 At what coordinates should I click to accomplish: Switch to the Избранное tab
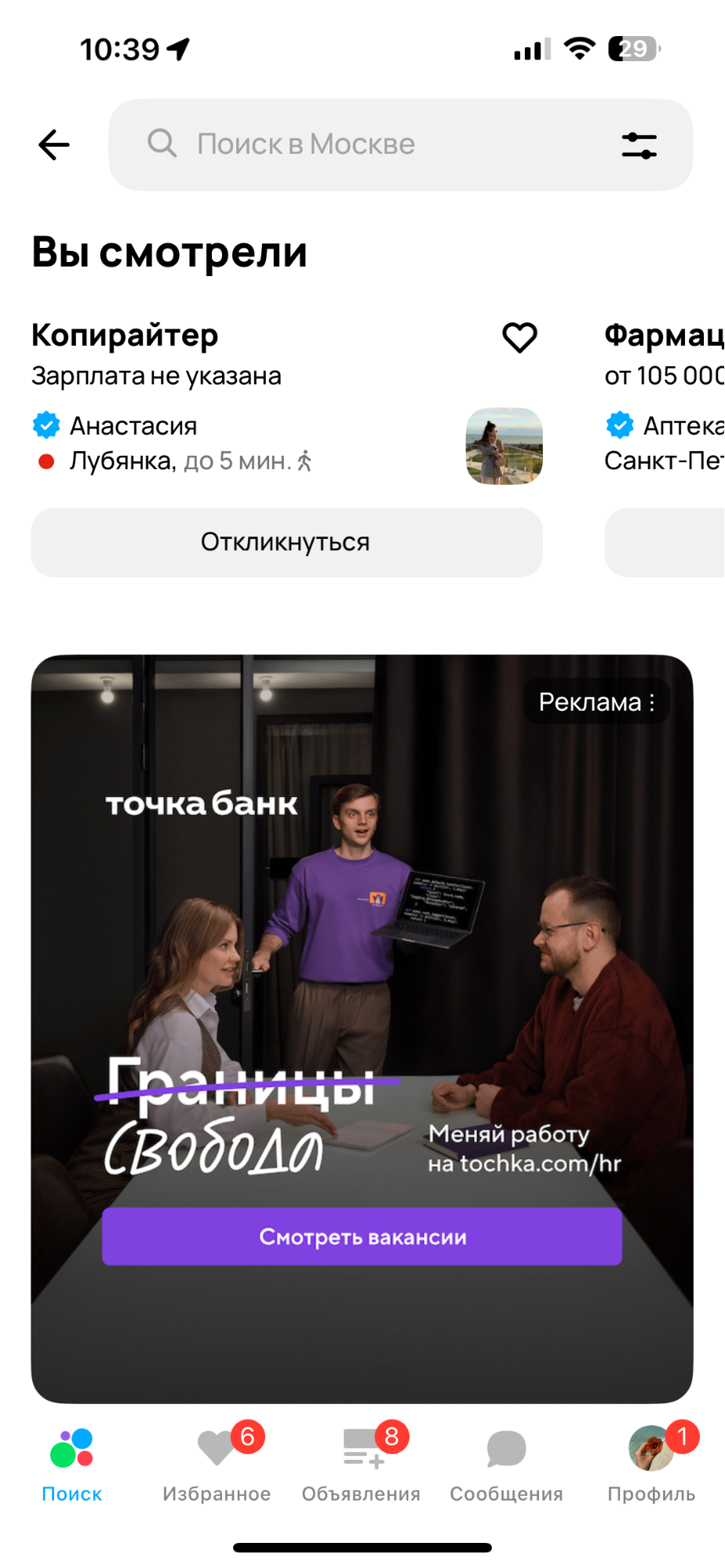(217, 1464)
